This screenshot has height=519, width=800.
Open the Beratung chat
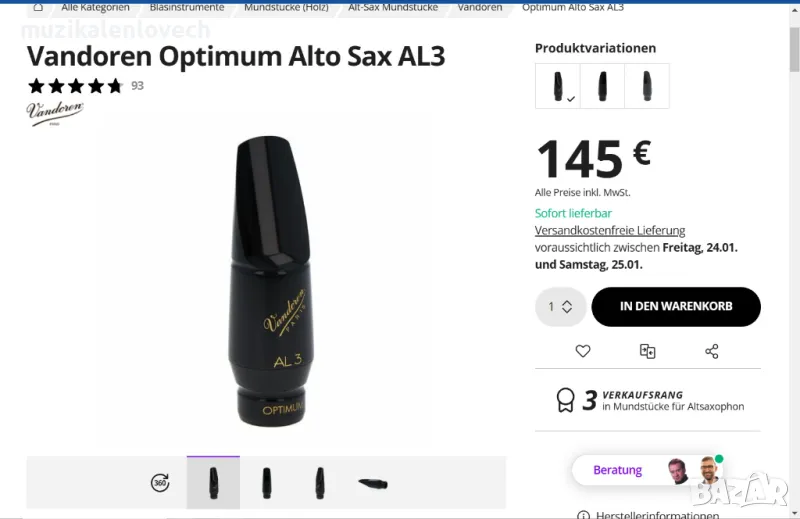point(618,470)
